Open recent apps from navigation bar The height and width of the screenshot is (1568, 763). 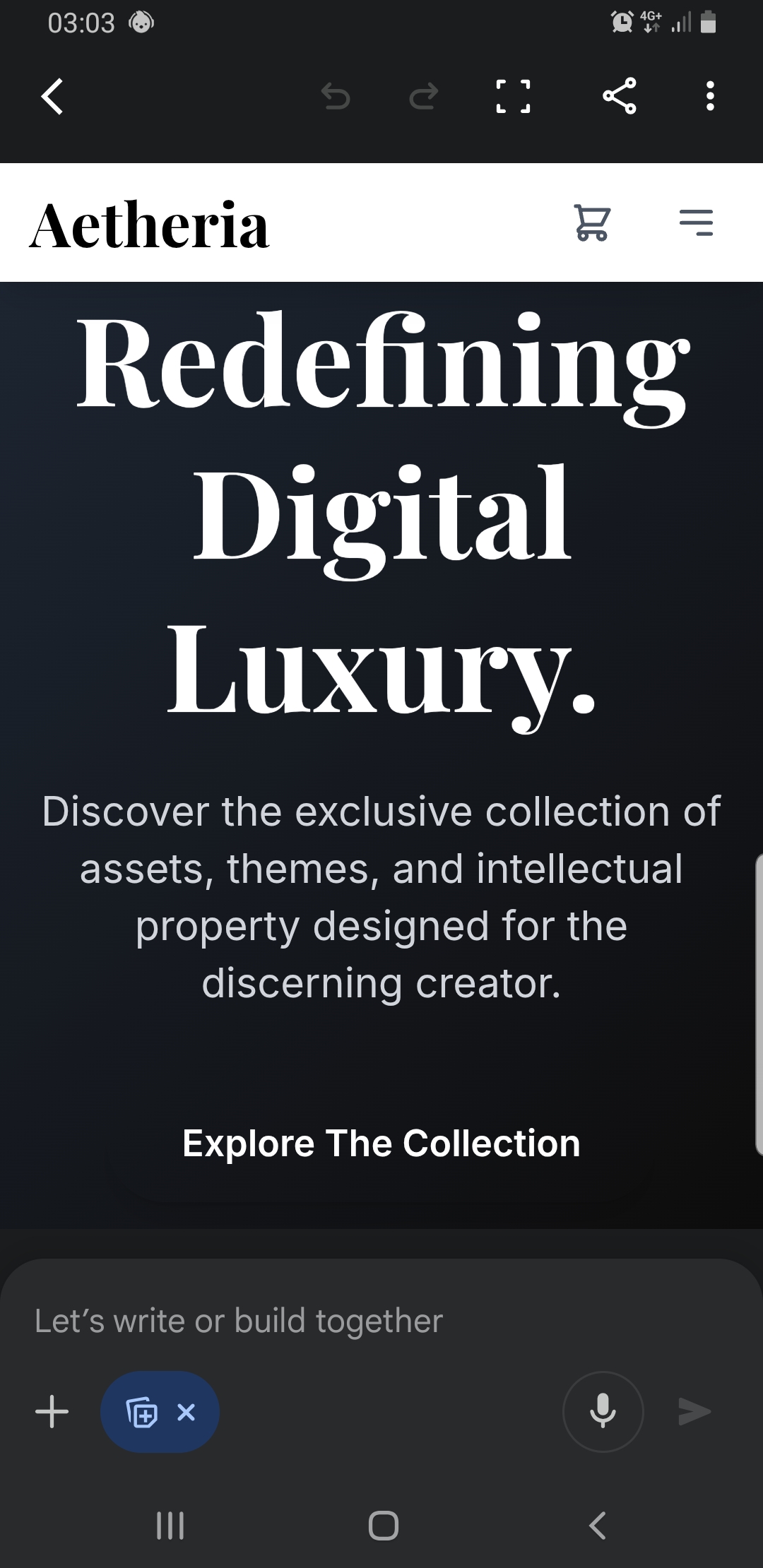(x=170, y=1525)
